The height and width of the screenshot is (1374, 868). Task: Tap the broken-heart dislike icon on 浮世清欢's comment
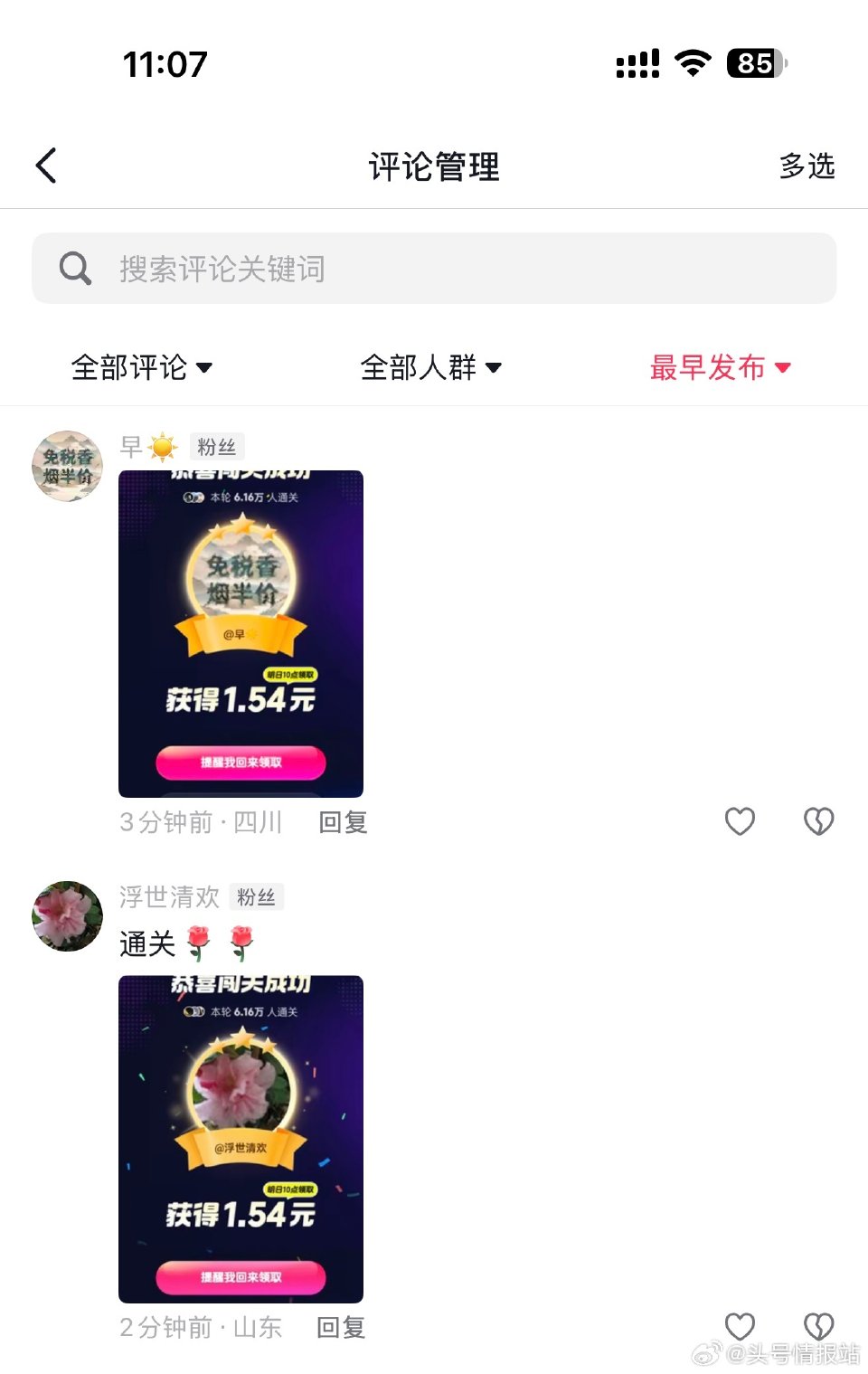[x=818, y=1326]
